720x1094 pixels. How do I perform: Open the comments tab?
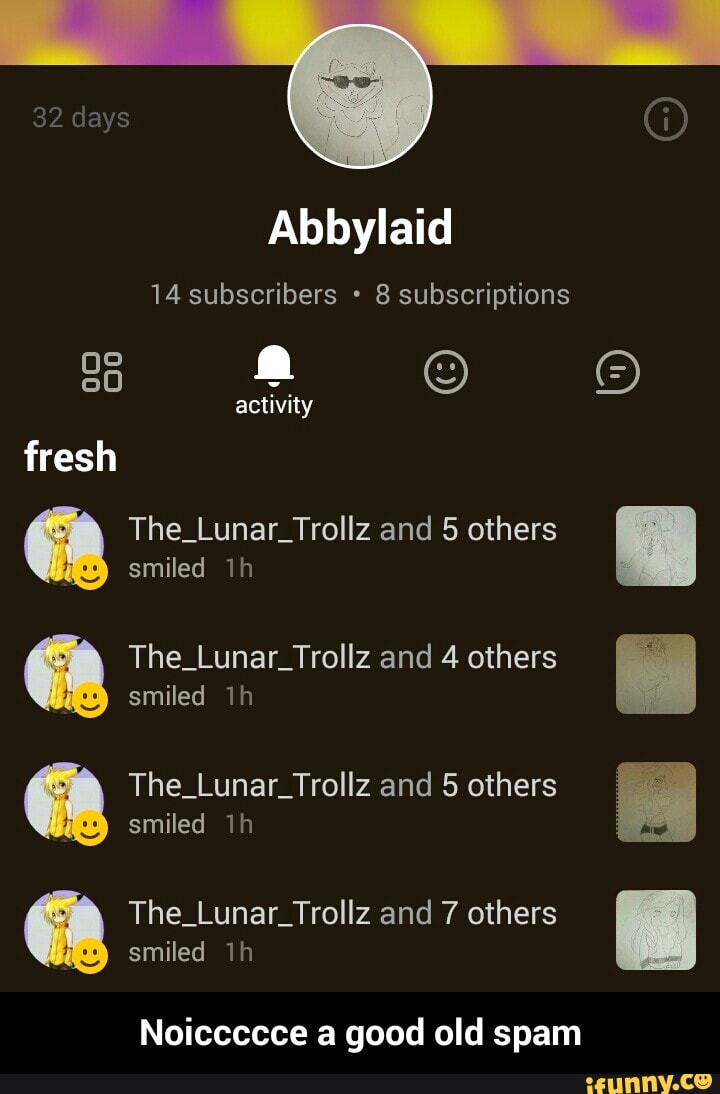617,373
